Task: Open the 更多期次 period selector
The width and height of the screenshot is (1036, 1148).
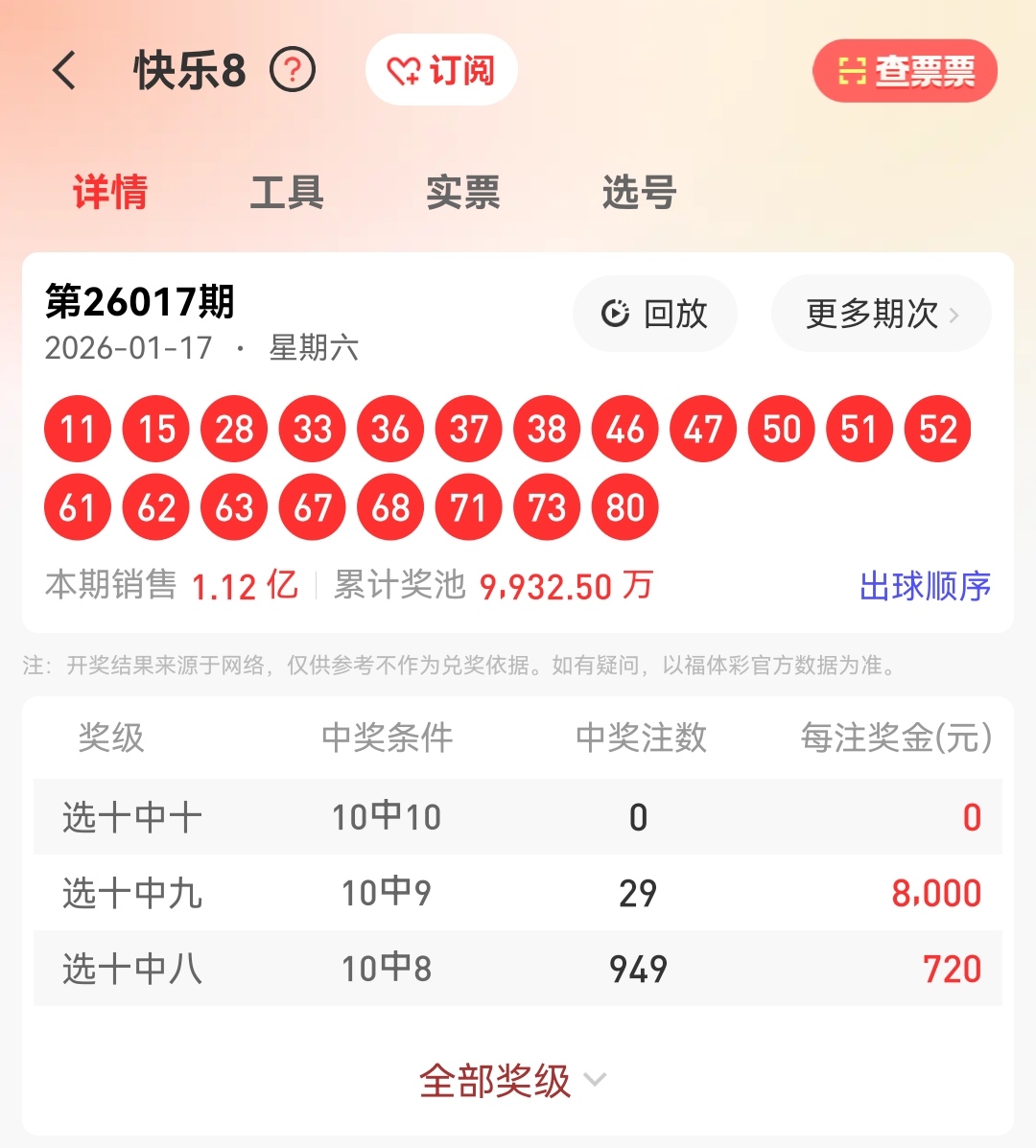Action: (871, 315)
